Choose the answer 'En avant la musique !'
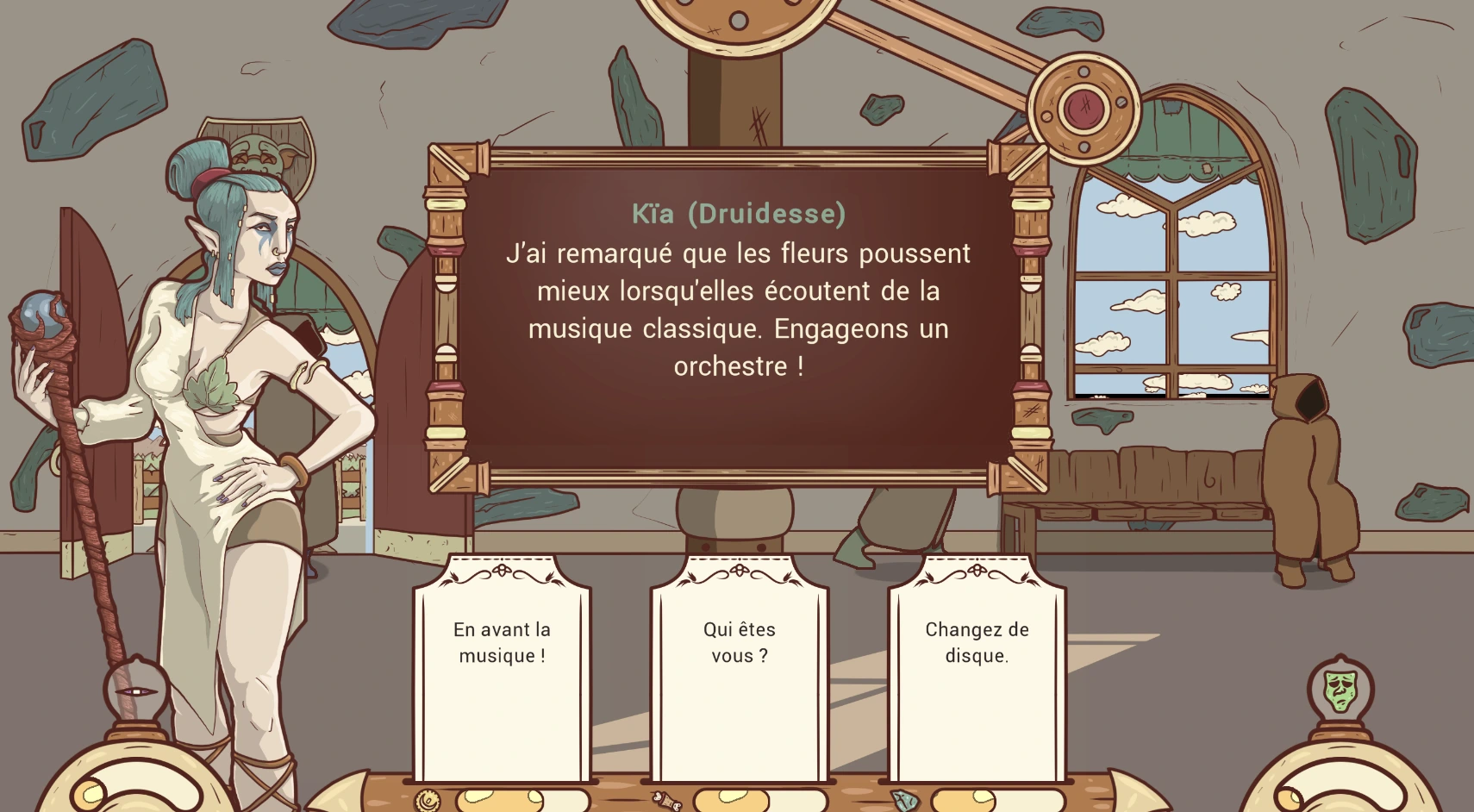The image size is (1474, 812). click(502, 668)
